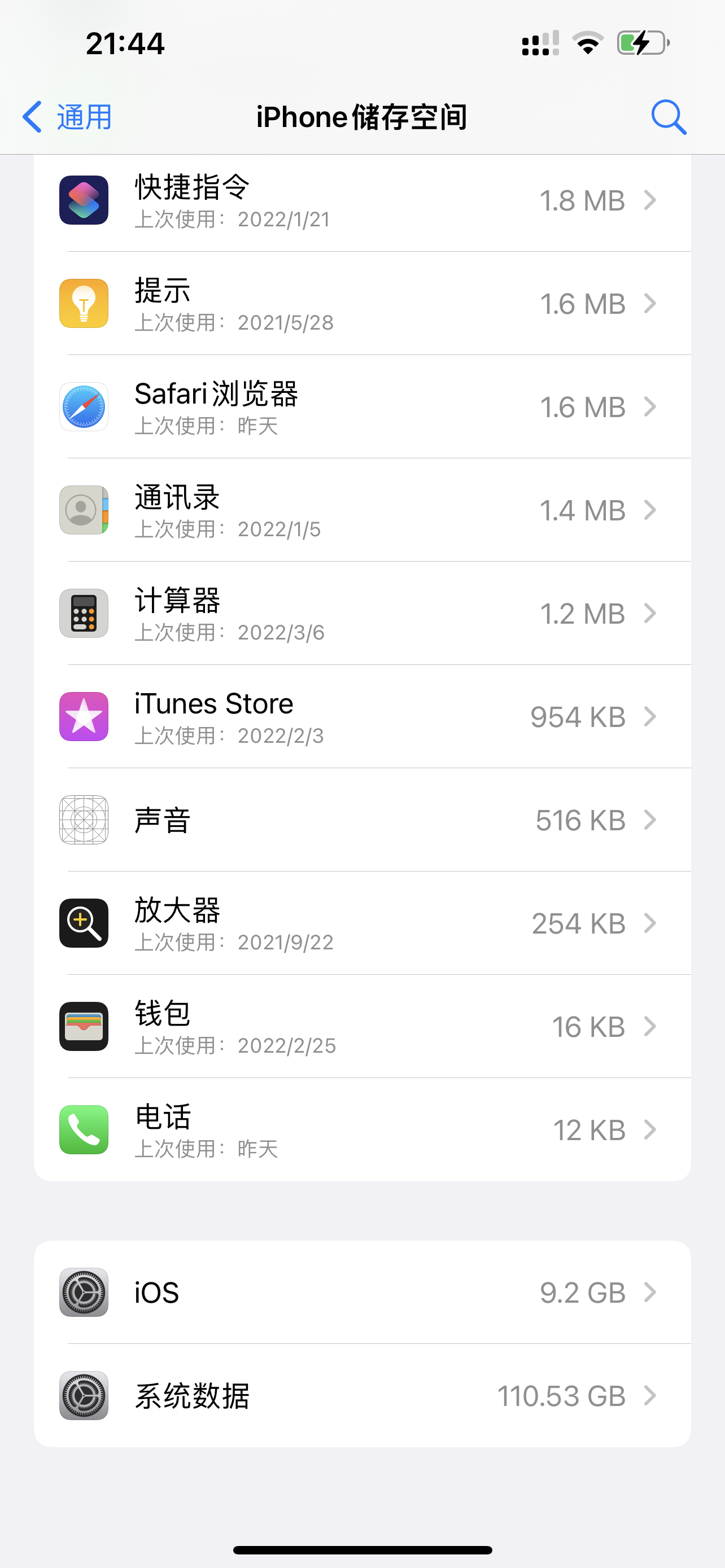725x1568 pixels.
Task: Select the 通讯录 storage entry
Action: tap(362, 510)
